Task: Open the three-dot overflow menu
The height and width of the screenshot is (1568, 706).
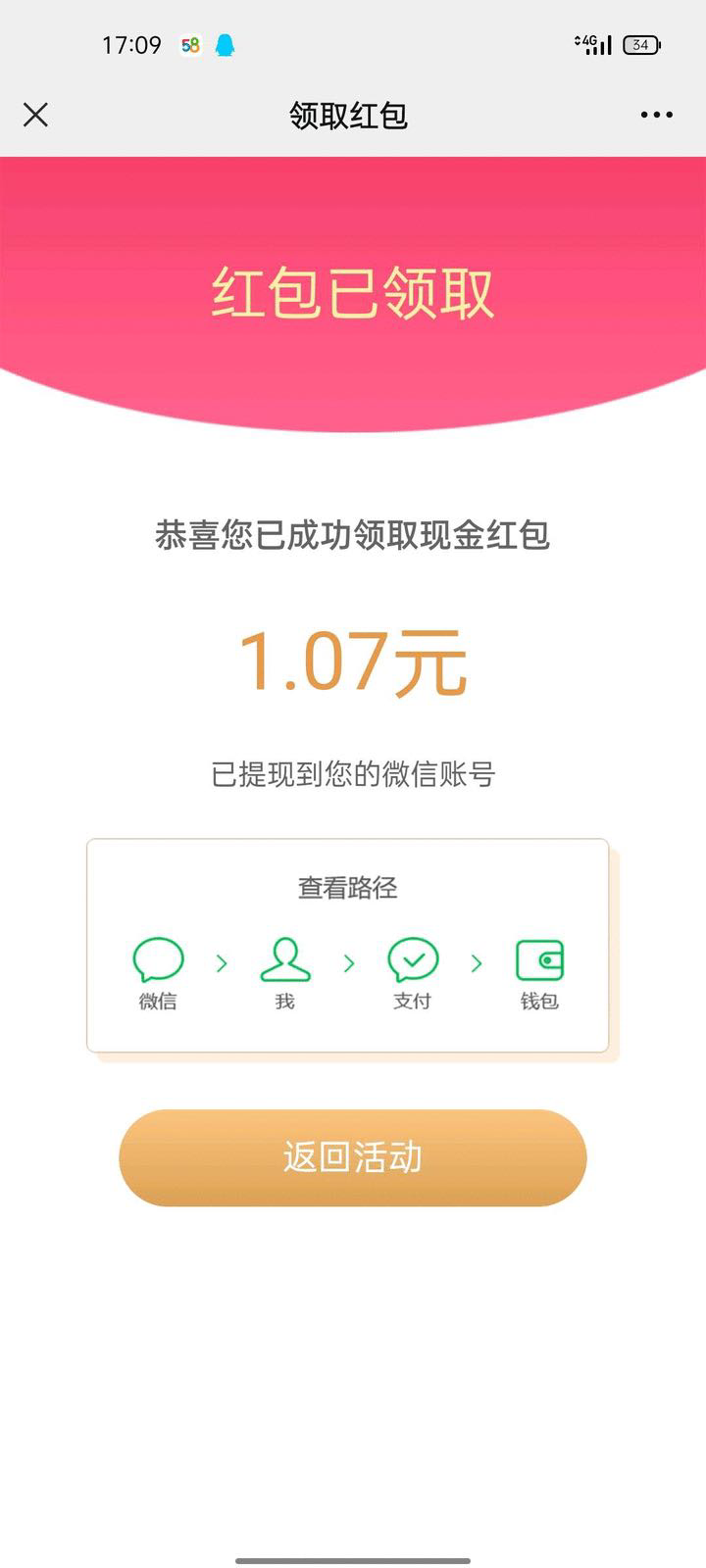Action: pyautogui.click(x=656, y=115)
